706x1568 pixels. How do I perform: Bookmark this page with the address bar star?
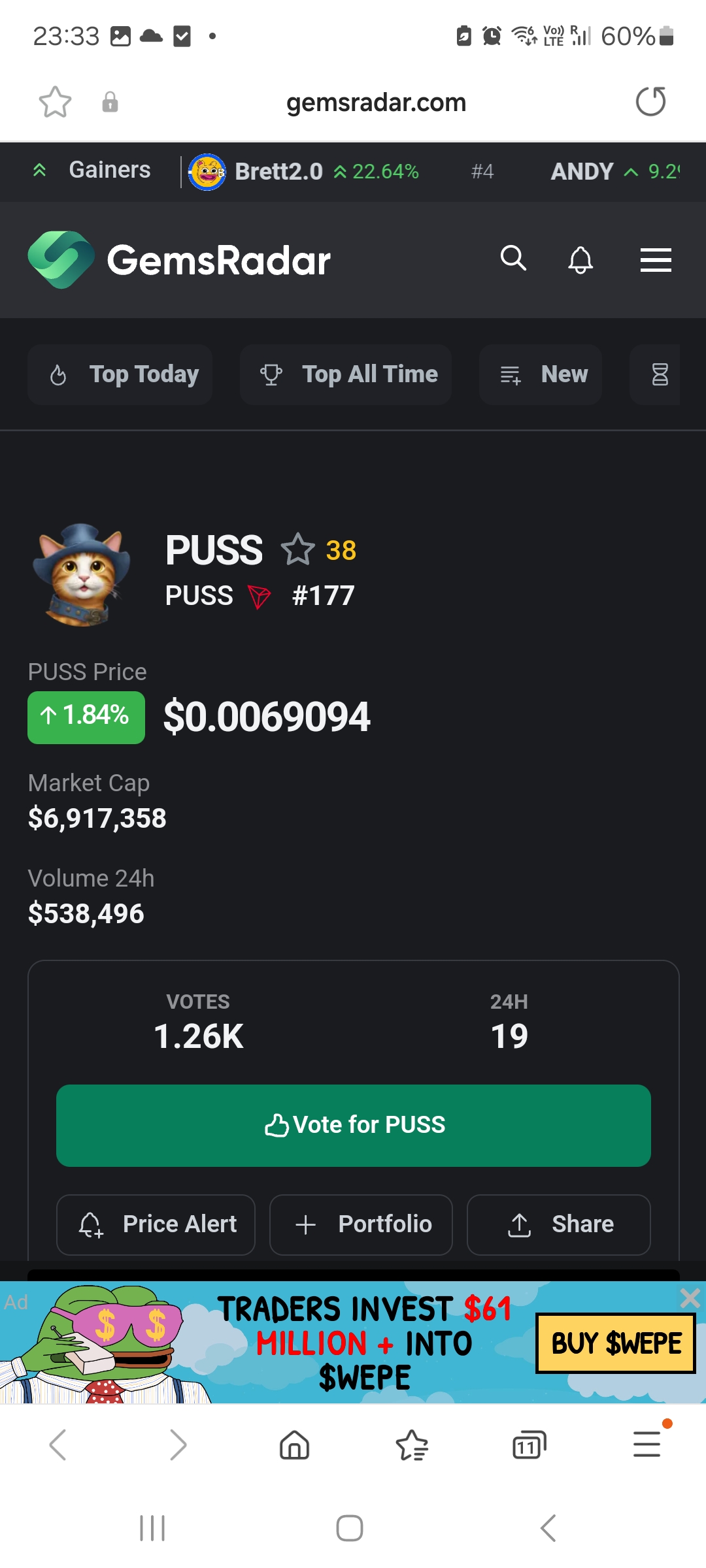(55, 102)
